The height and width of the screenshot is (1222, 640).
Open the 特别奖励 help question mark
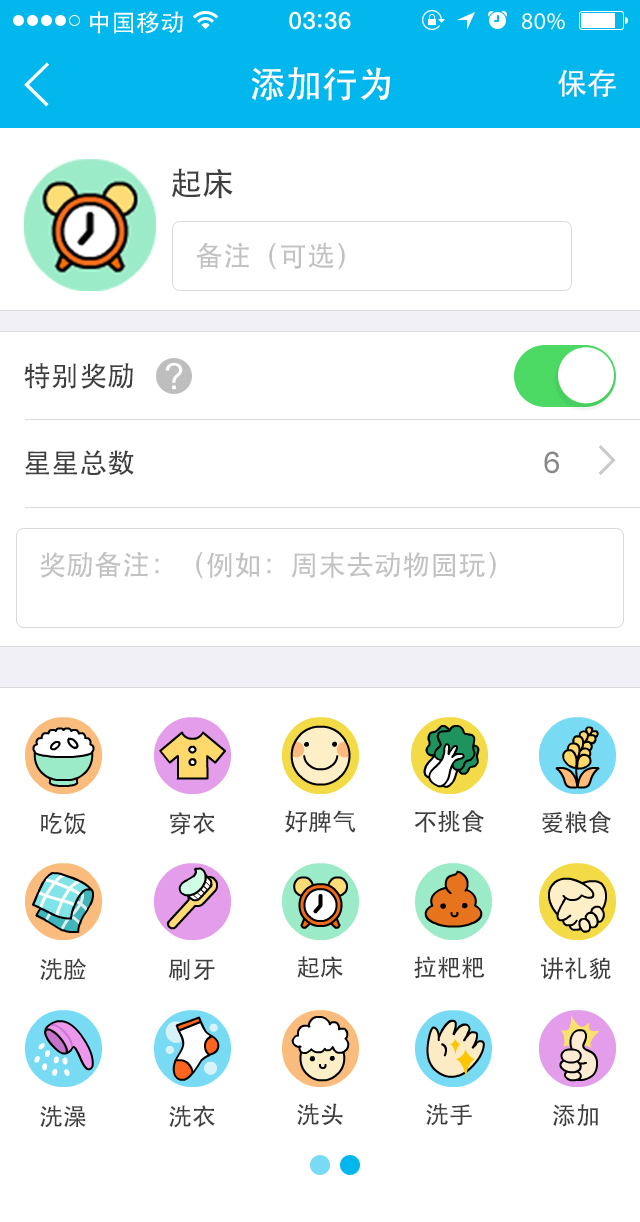tap(174, 376)
